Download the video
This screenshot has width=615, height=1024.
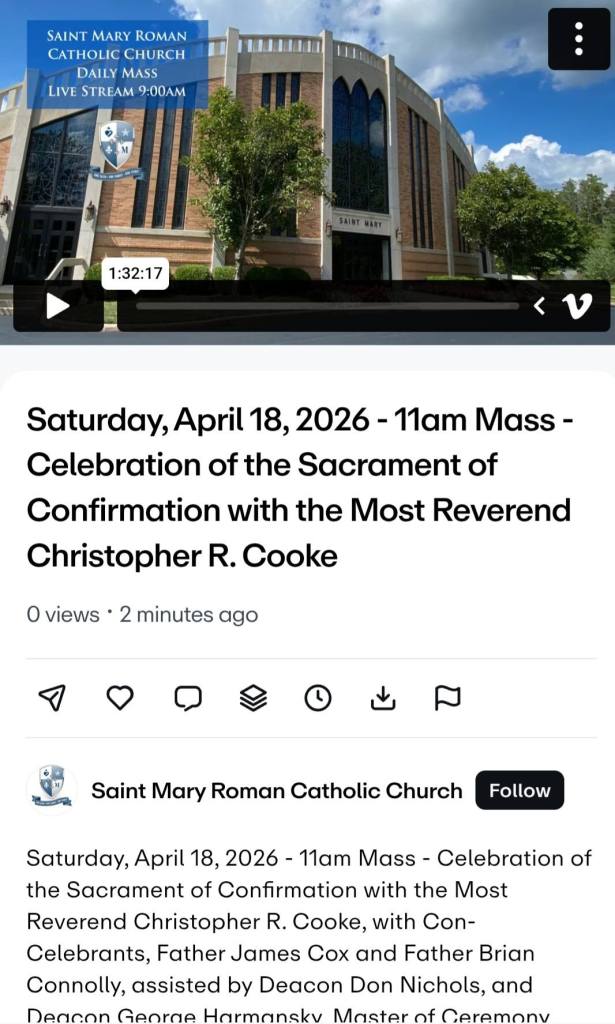(383, 697)
